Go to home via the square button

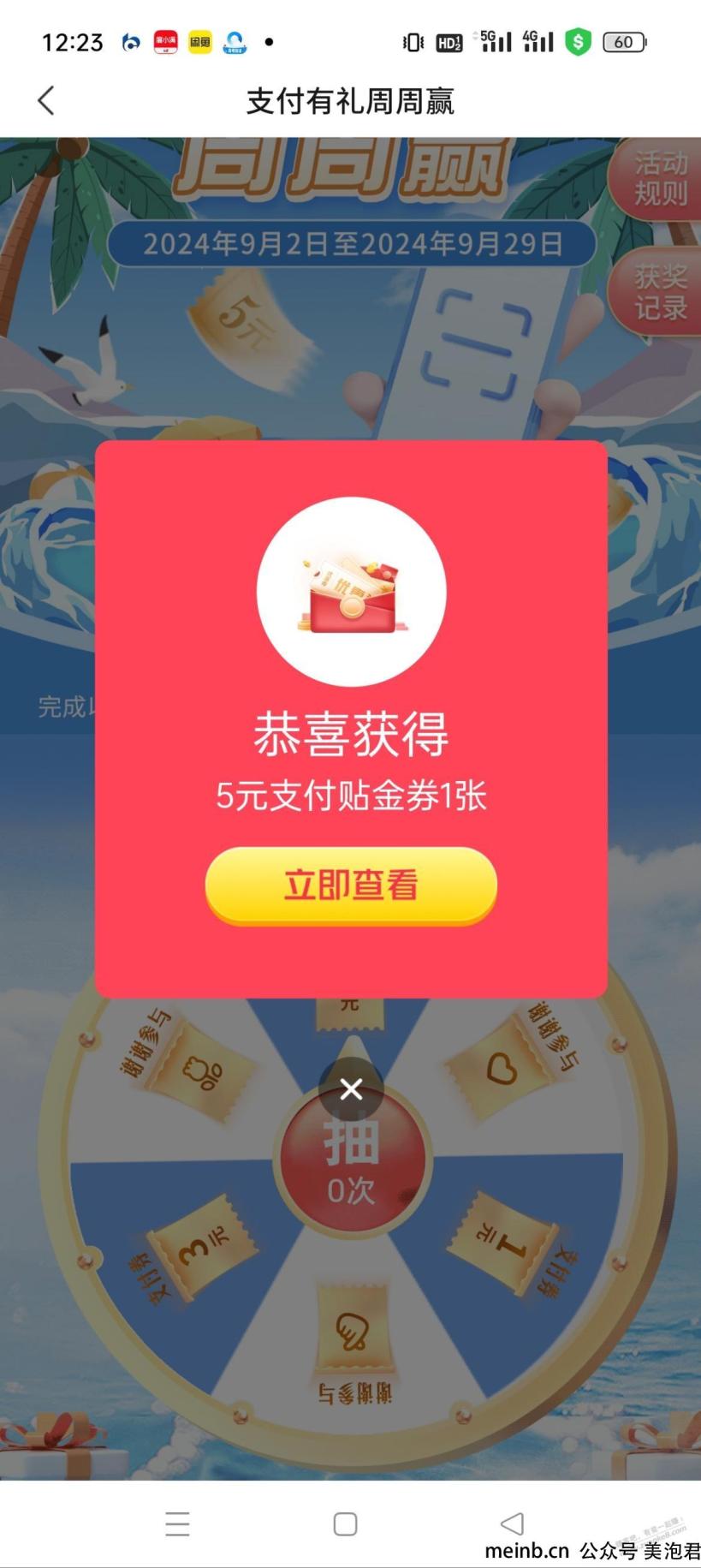click(x=345, y=1523)
